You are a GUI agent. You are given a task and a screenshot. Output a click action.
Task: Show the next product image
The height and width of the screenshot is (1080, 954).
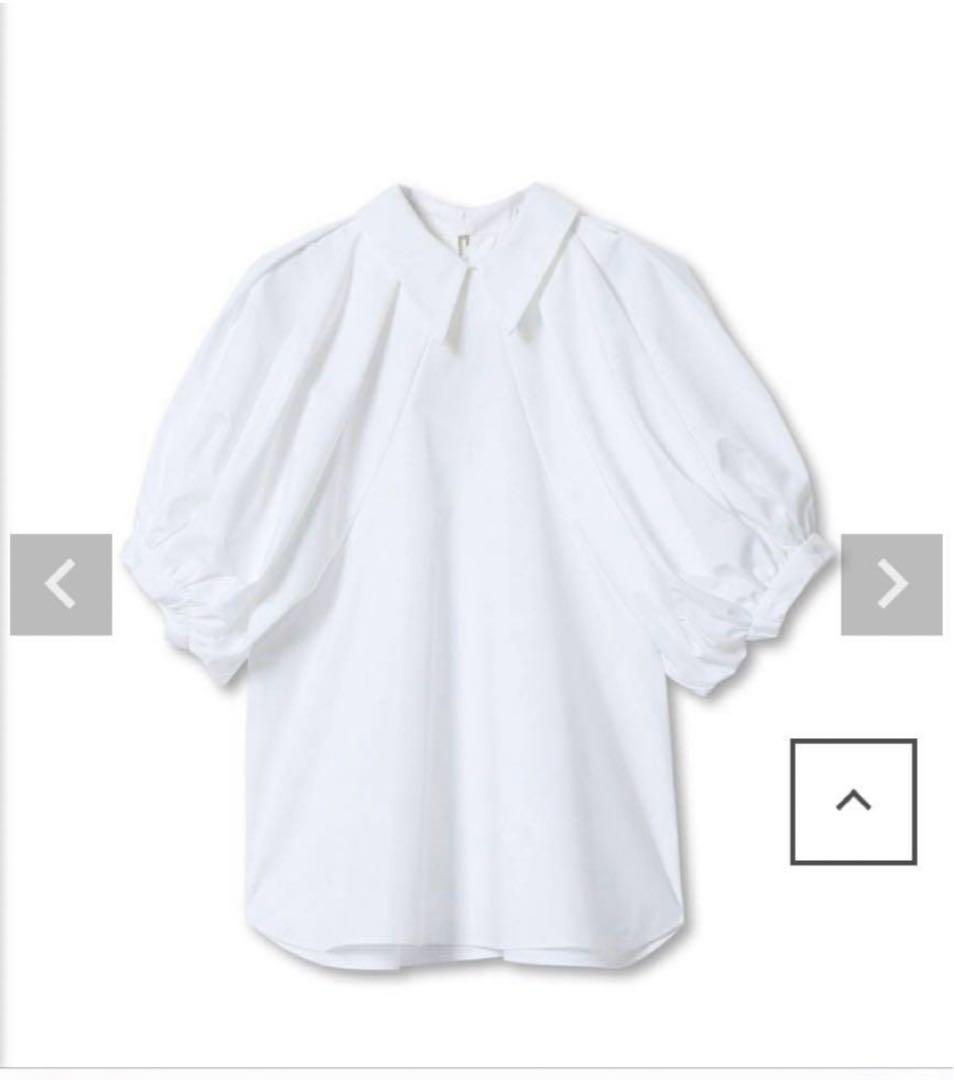click(891, 585)
